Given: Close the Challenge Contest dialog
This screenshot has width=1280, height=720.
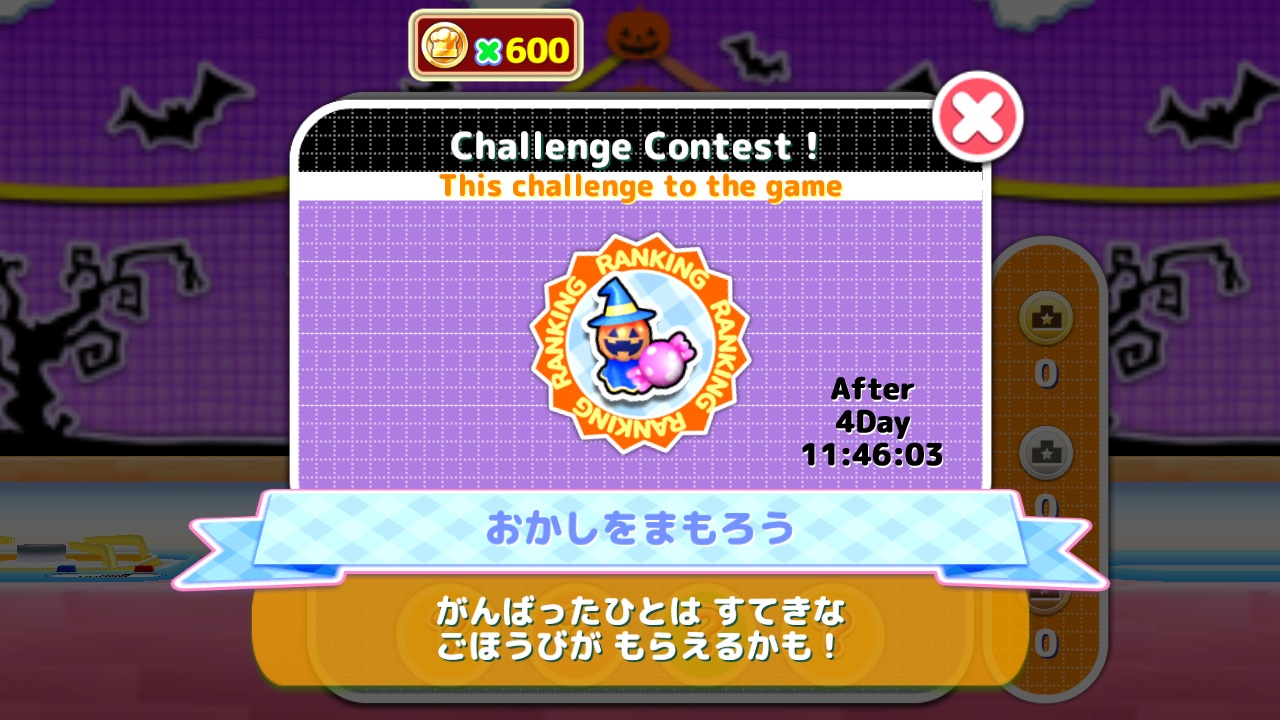Looking at the screenshot, I should (977, 118).
